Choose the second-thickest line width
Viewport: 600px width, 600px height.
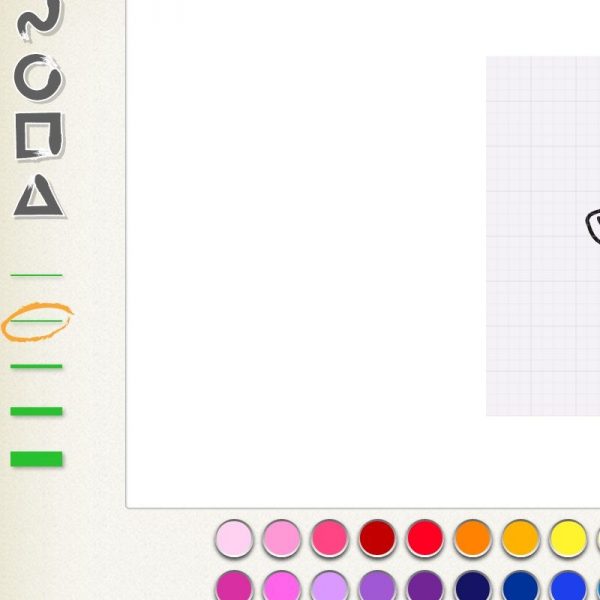coord(36,411)
